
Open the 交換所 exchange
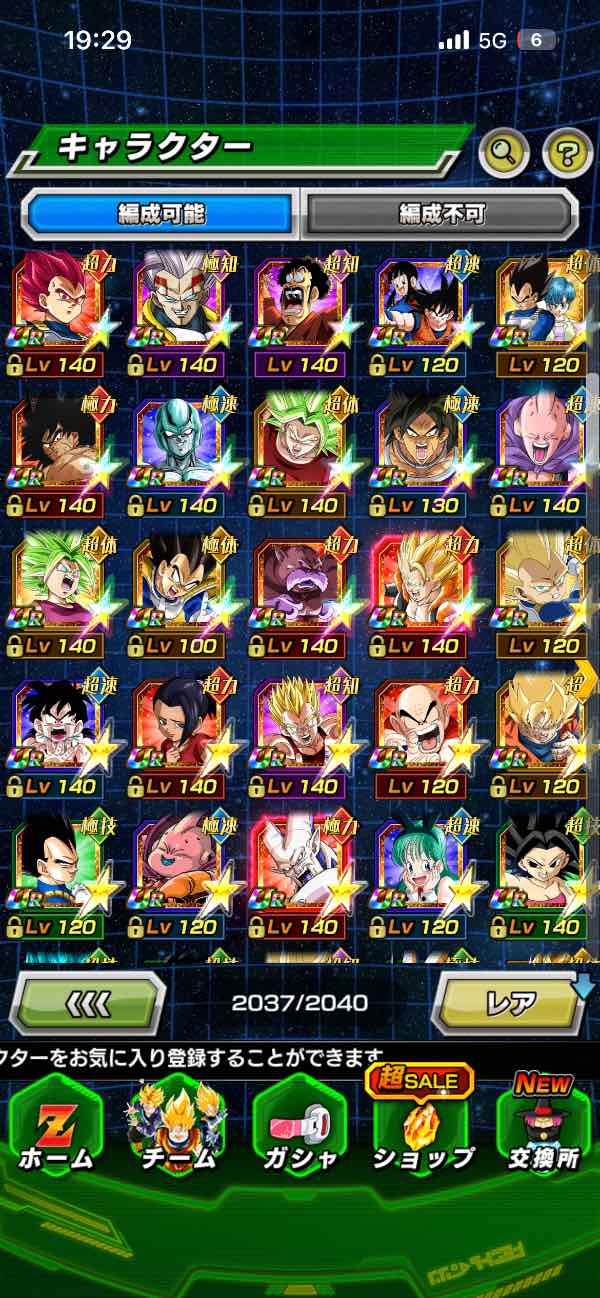click(x=543, y=1128)
